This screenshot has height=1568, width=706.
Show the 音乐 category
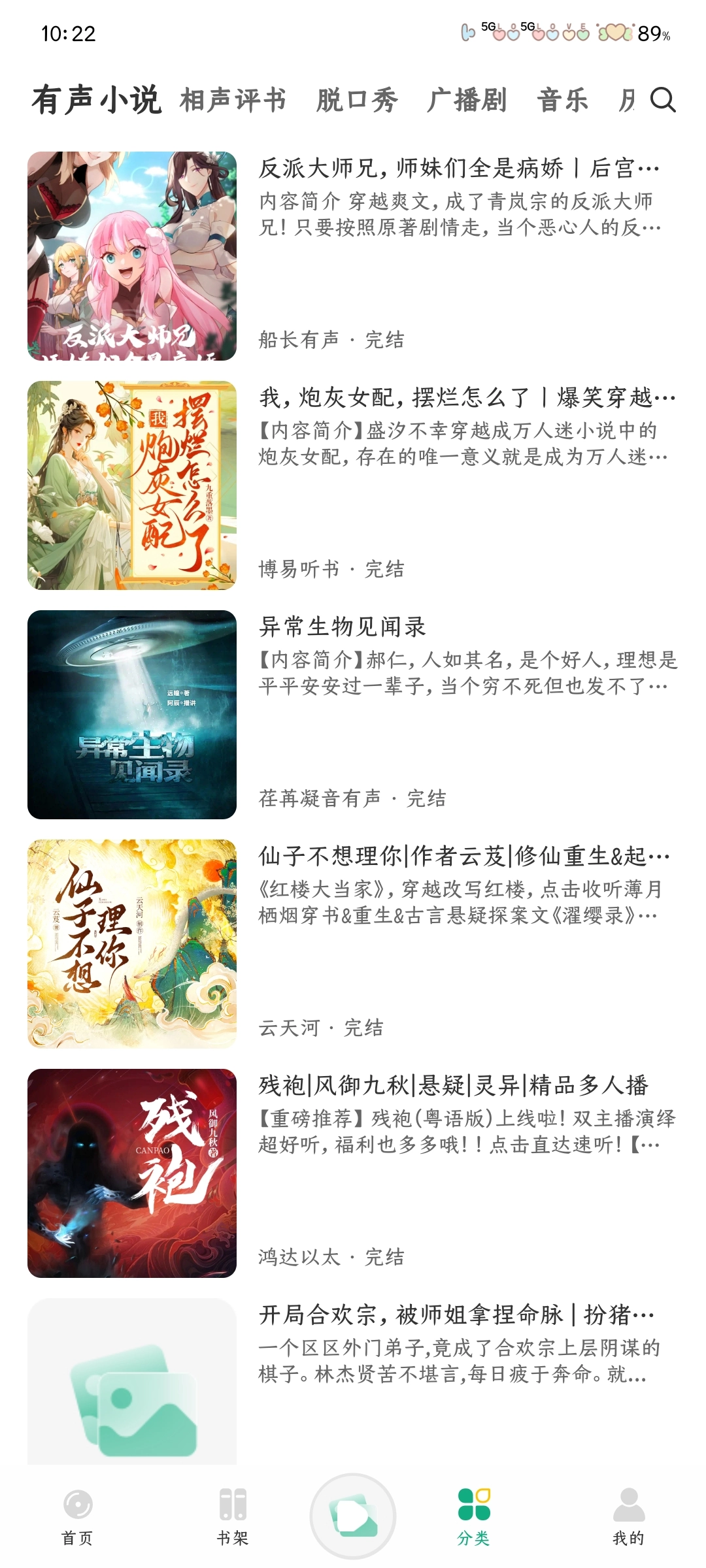pyautogui.click(x=563, y=101)
